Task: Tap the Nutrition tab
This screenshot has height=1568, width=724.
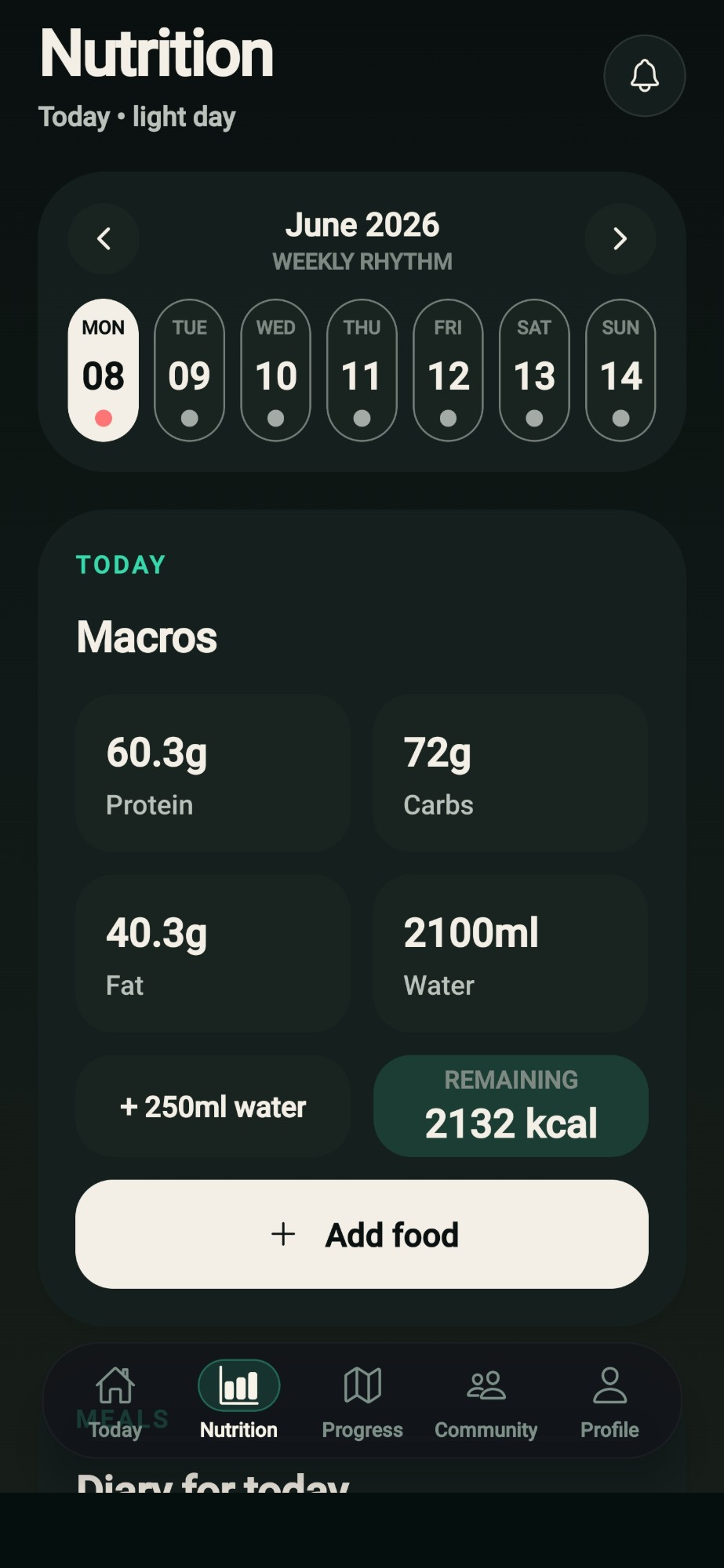Action: tap(238, 1402)
